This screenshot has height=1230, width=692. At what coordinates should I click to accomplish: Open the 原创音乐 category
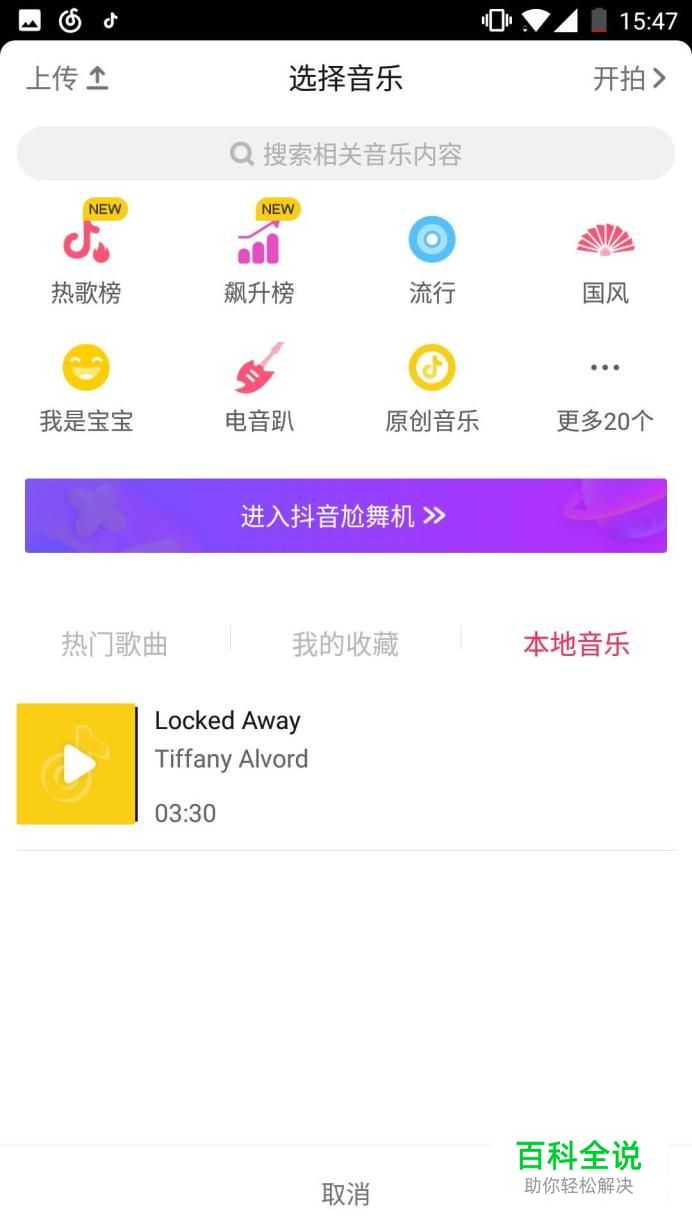(432, 388)
